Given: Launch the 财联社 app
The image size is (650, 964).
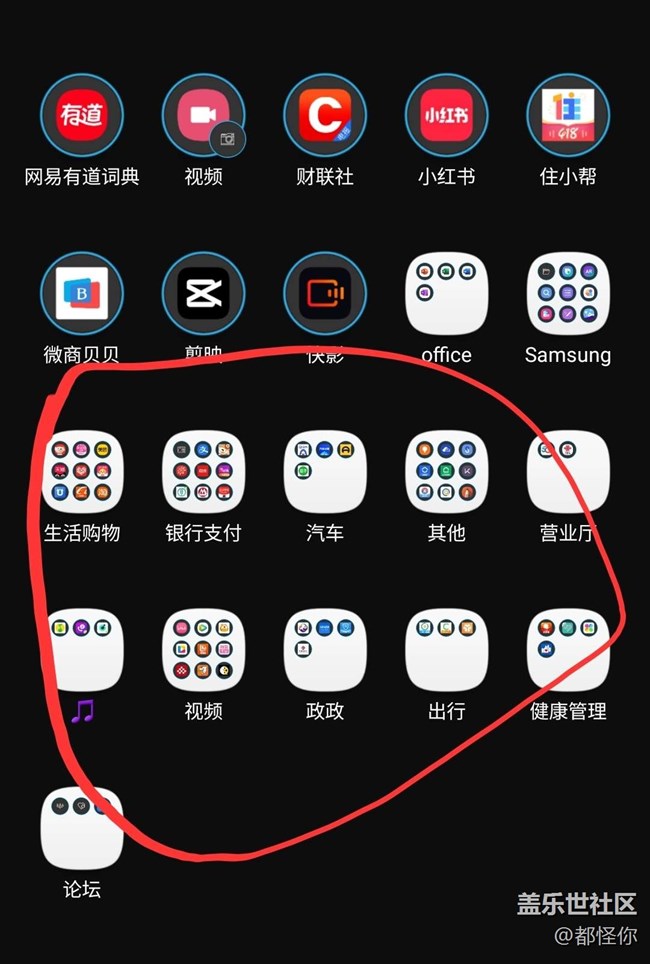Looking at the screenshot, I should 325,116.
